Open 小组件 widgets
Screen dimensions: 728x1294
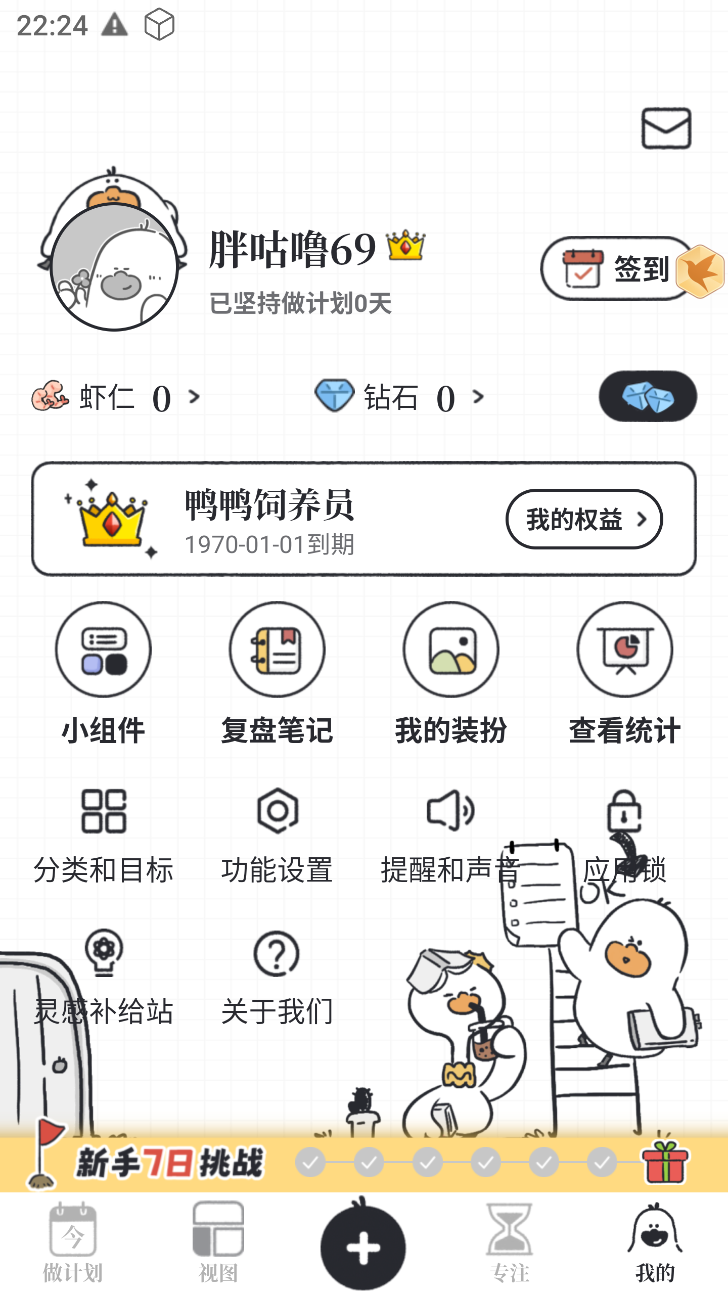point(103,674)
